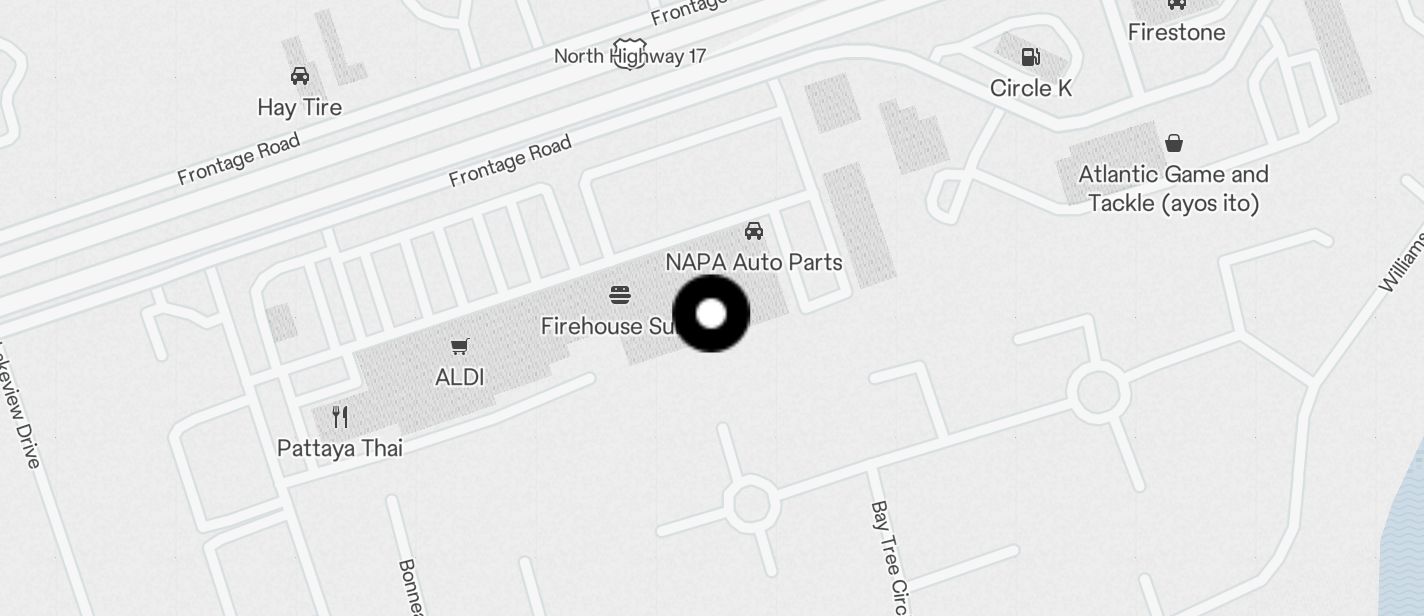The image size is (1424, 616).
Task: Select the ALDI store marker
Action: [459, 347]
